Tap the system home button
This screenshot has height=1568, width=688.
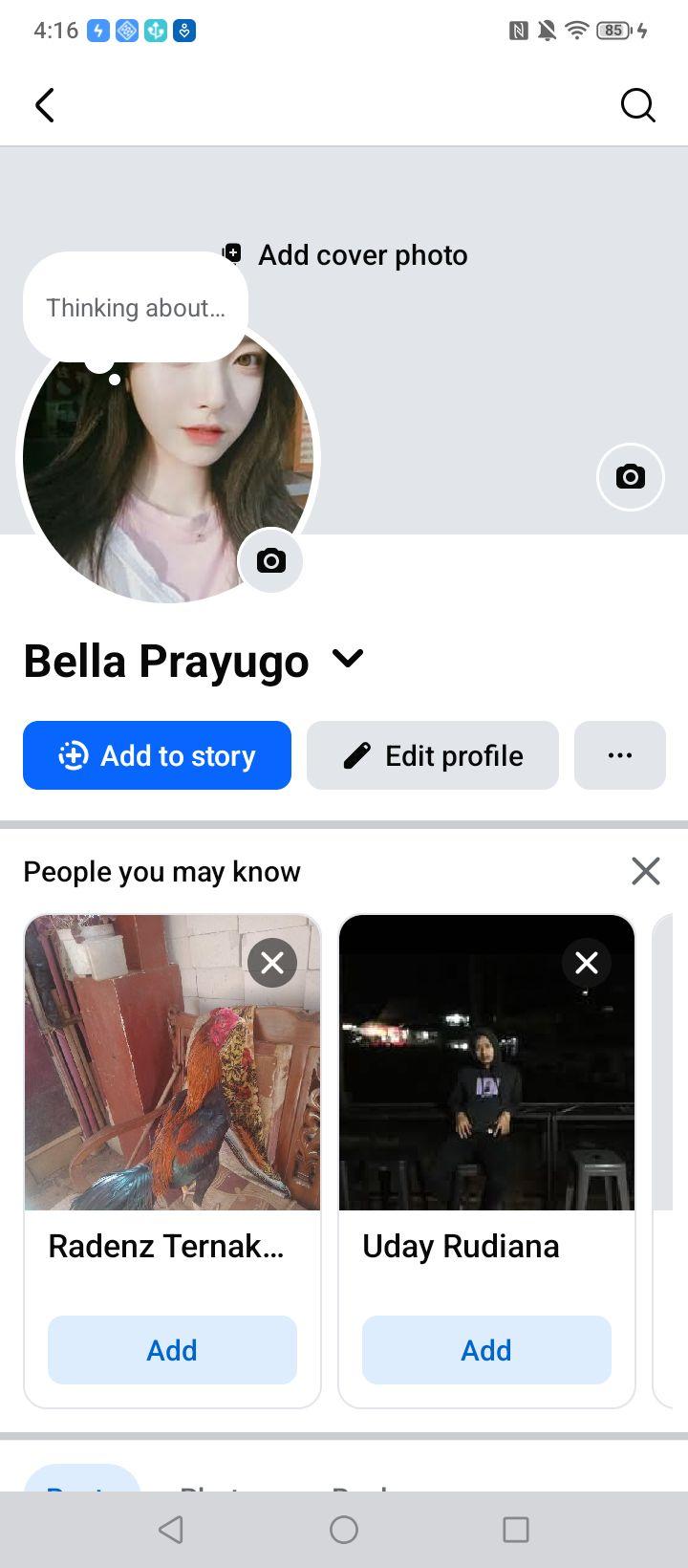click(344, 1530)
